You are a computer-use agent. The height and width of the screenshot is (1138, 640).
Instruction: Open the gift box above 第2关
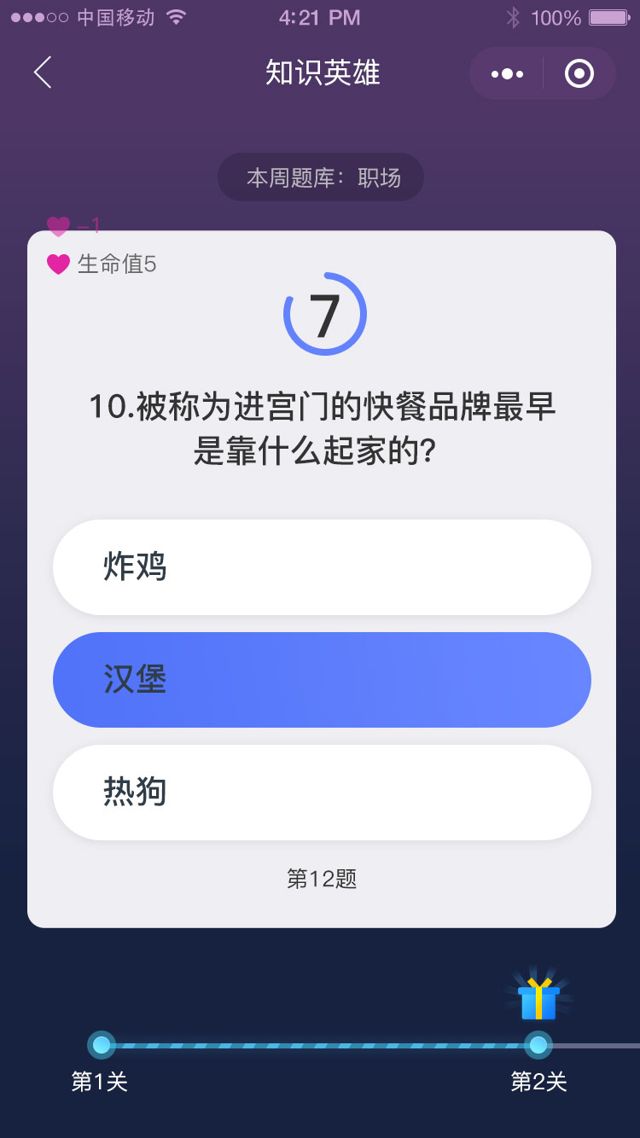538,996
